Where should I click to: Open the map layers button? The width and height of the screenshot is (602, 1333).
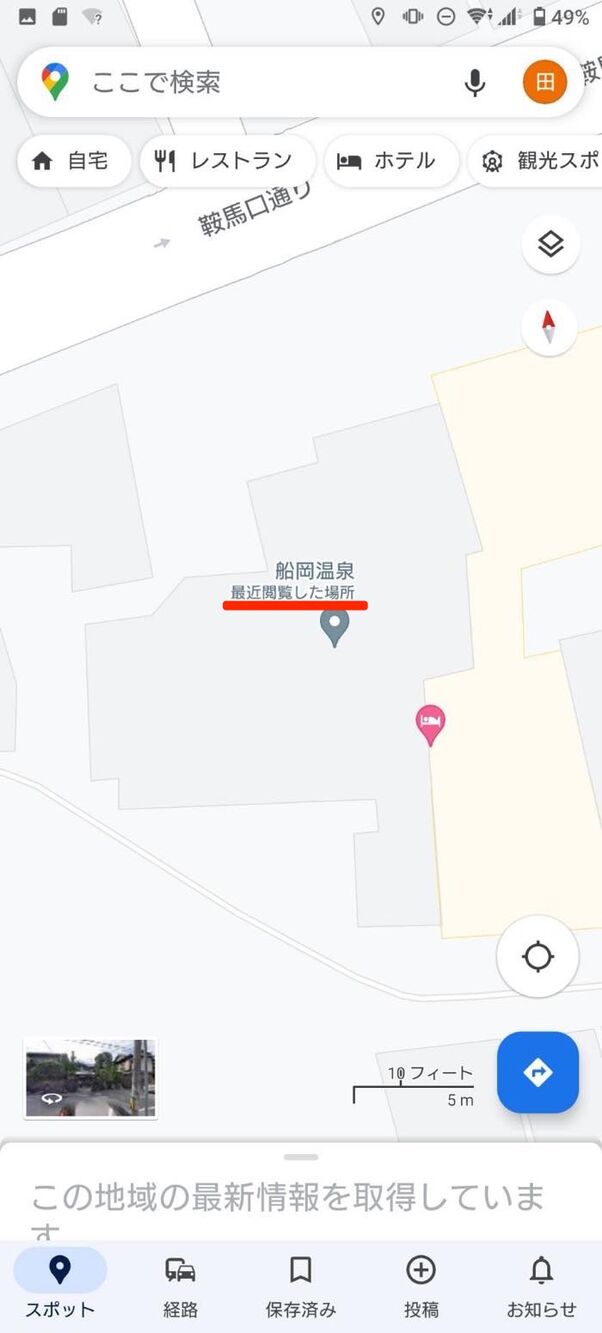pos(550,243)
